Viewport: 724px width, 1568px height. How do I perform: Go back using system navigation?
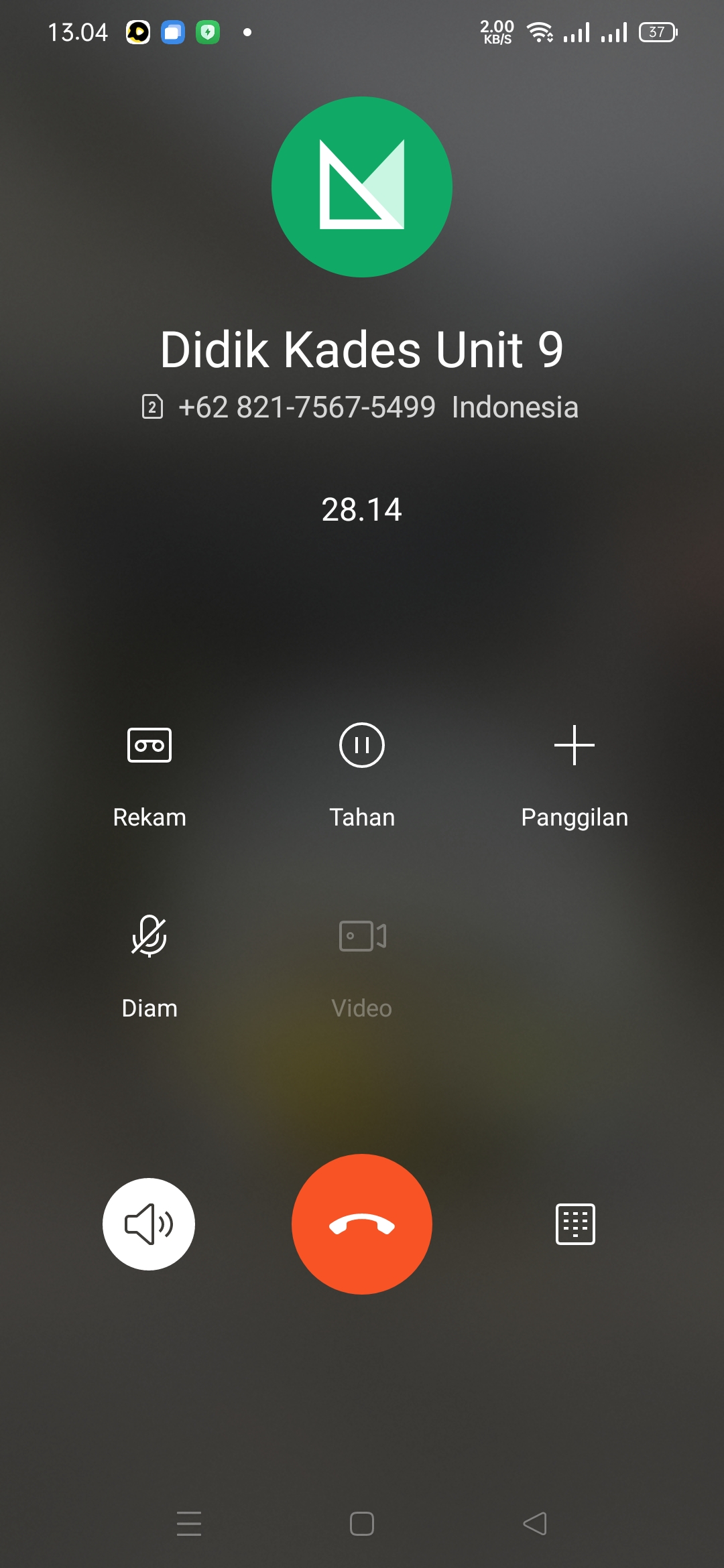(535, 1524)
